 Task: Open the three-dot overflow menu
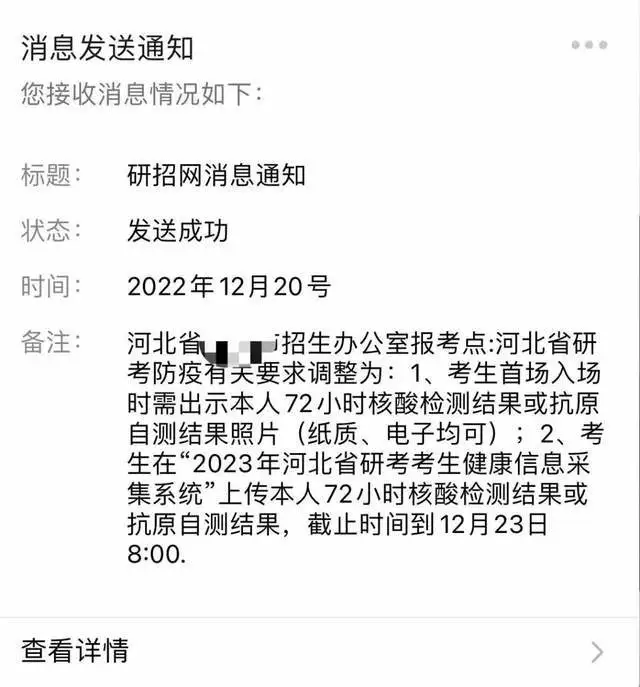click(589, 45)
